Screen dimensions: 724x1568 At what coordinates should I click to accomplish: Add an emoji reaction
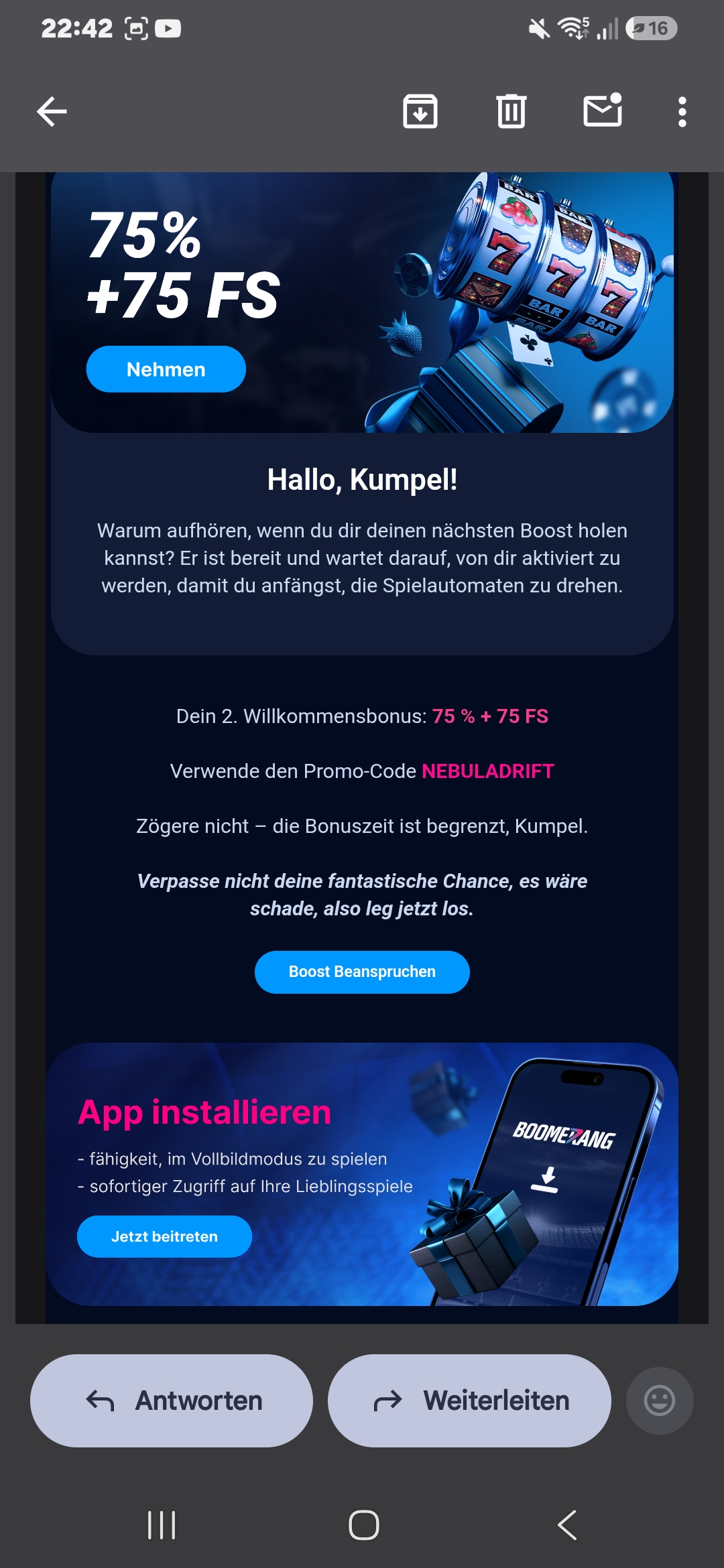(660, 1400)
